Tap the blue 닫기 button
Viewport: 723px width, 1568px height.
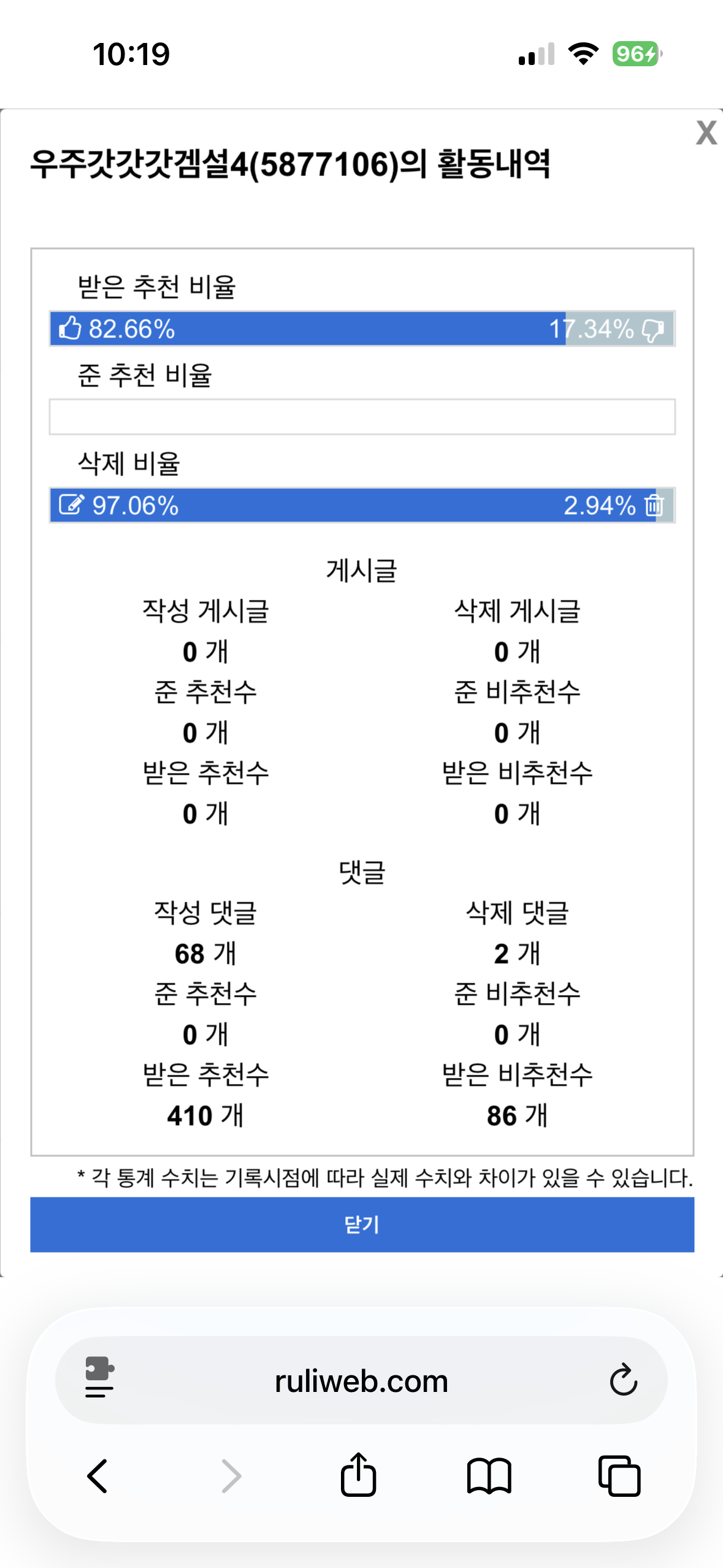[362, 1224]
